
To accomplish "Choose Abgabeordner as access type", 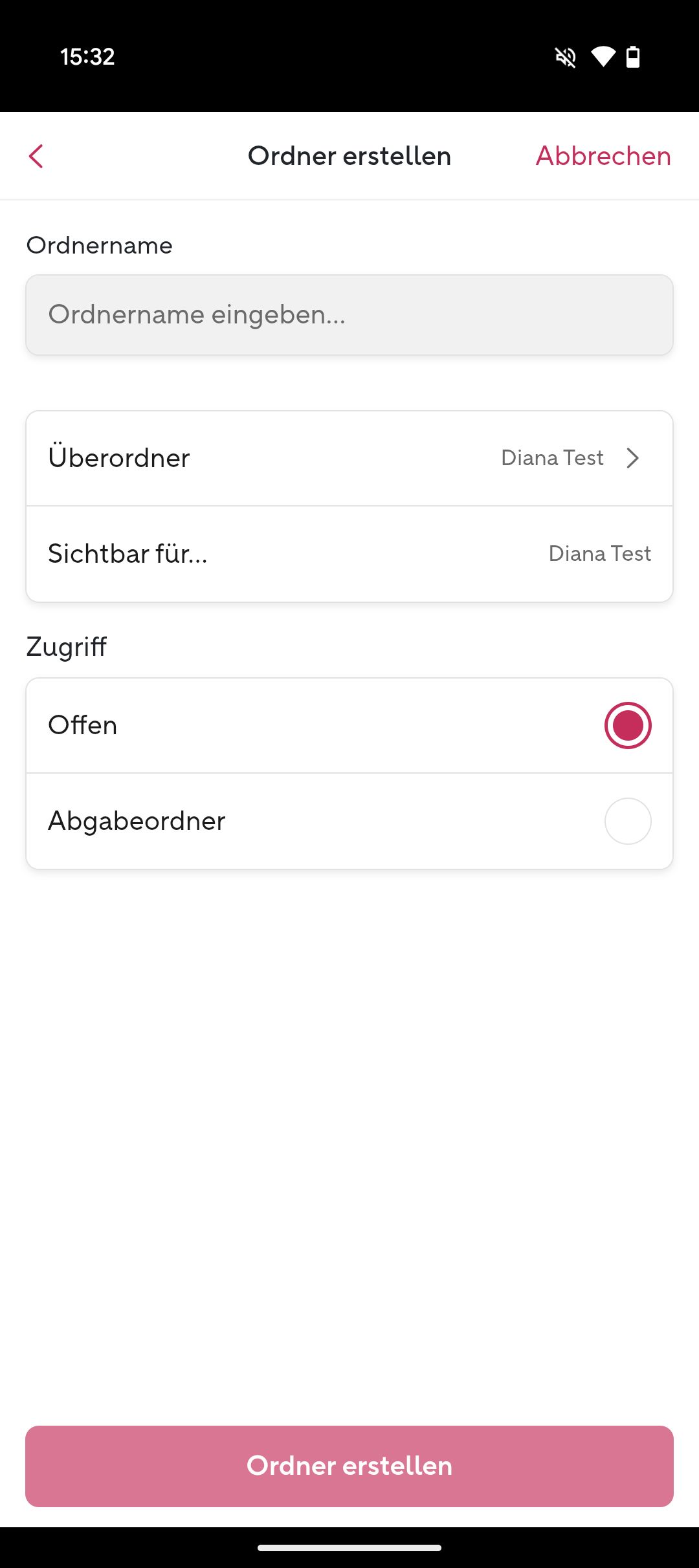I will pyautogui.click(x=627, y=821).
